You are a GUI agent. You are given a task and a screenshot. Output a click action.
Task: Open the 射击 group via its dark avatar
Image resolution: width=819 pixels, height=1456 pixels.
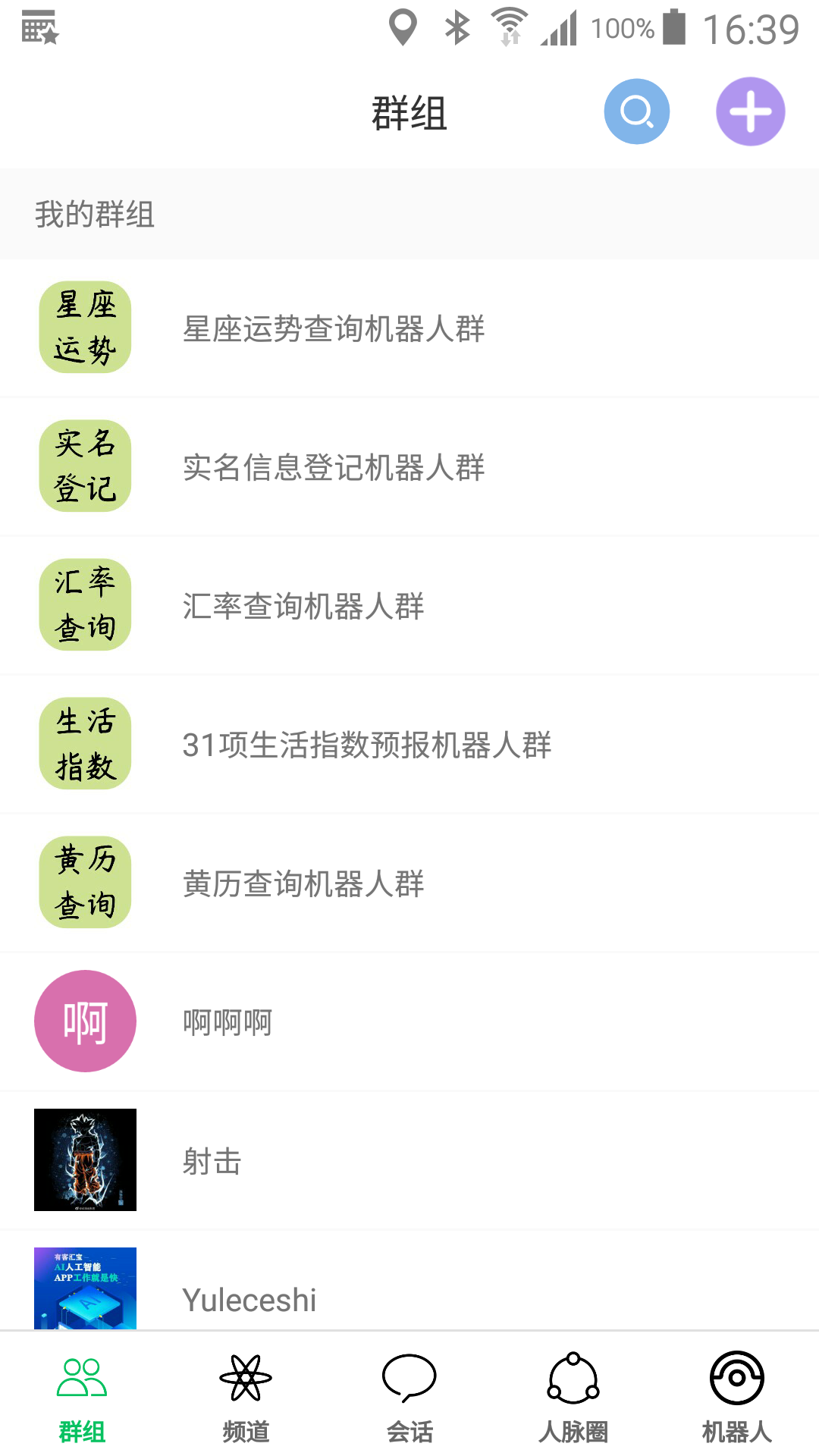[84, 1159]
